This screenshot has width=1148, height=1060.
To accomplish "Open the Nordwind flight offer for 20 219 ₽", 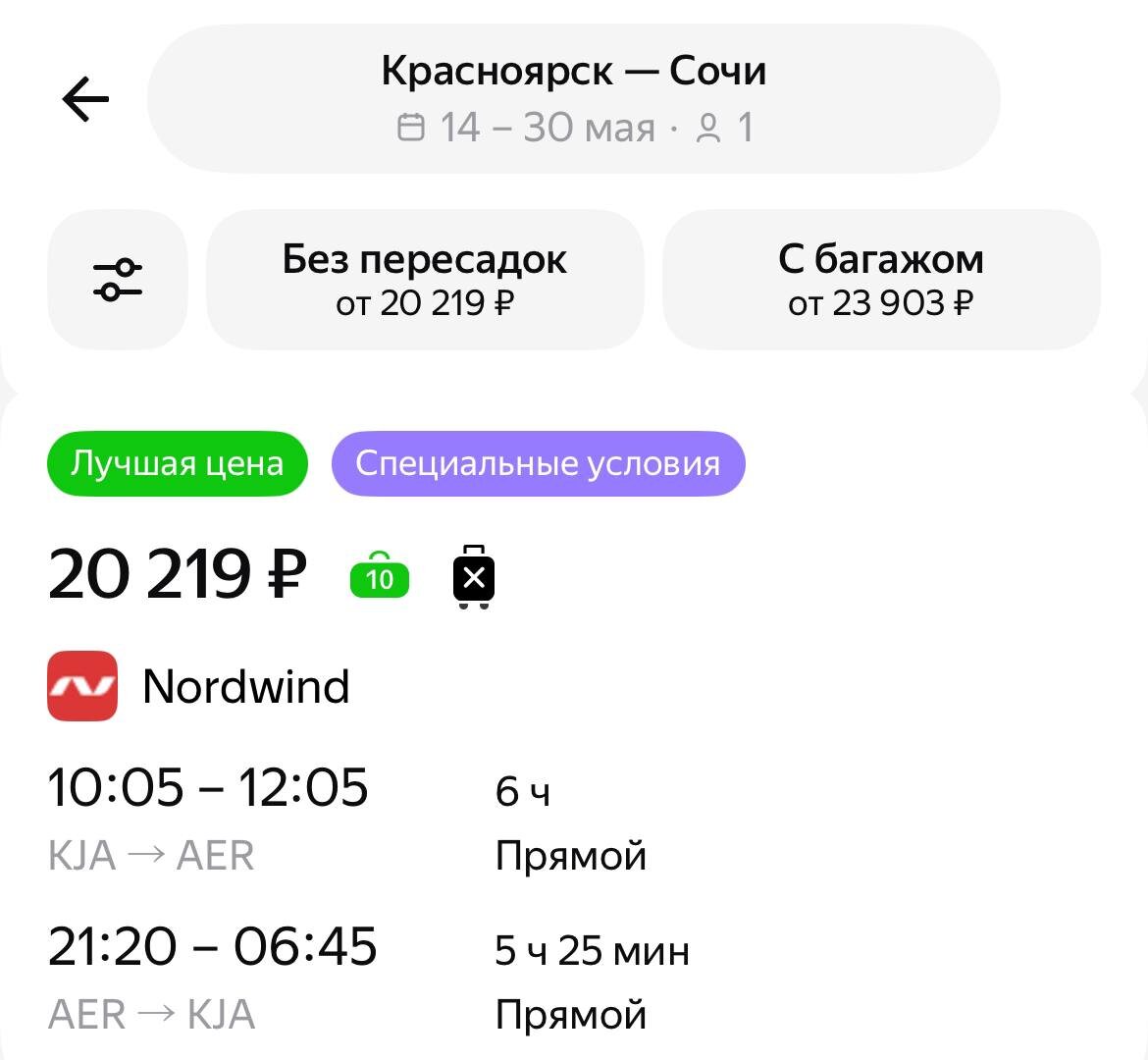I will [573, 732].
